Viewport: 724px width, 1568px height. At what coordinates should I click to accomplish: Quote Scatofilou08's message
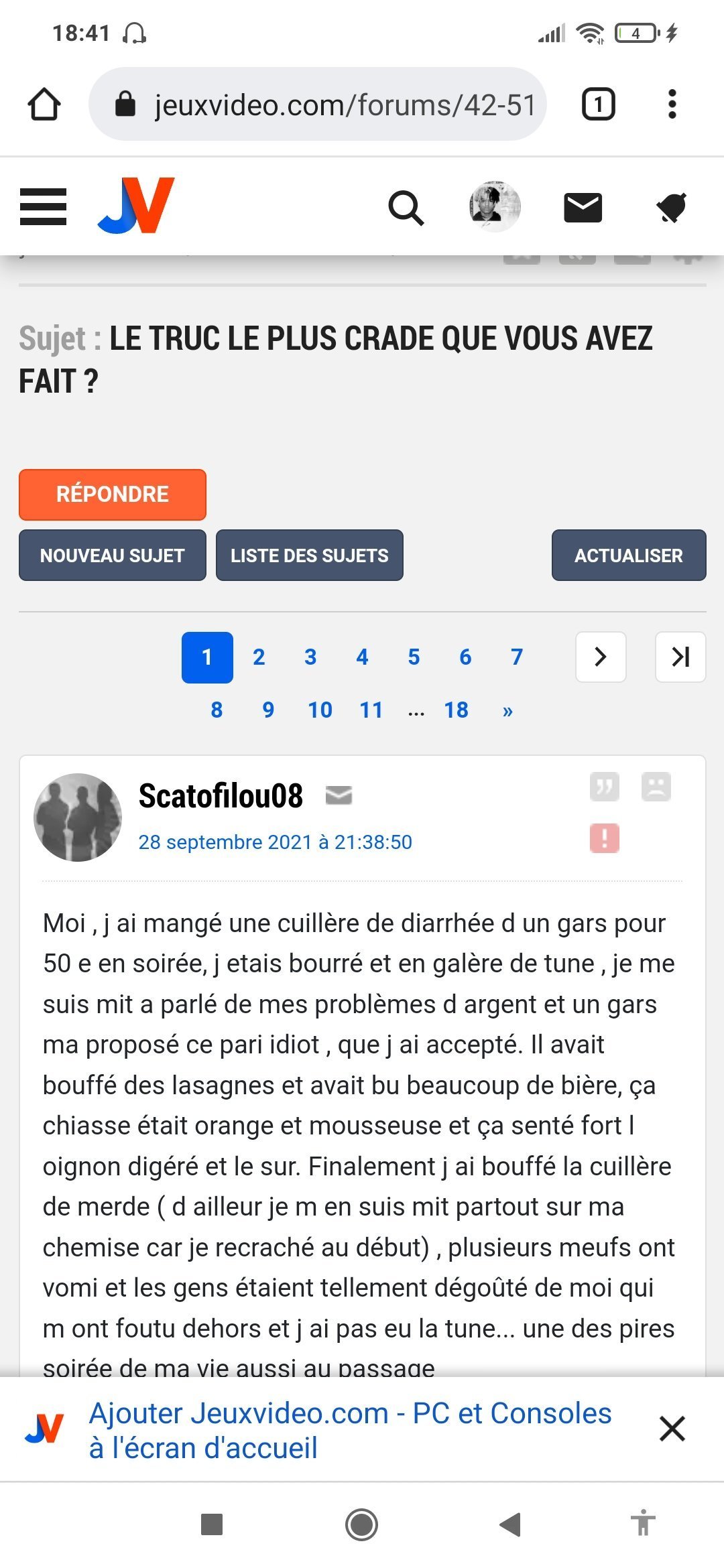pos(604,787)
